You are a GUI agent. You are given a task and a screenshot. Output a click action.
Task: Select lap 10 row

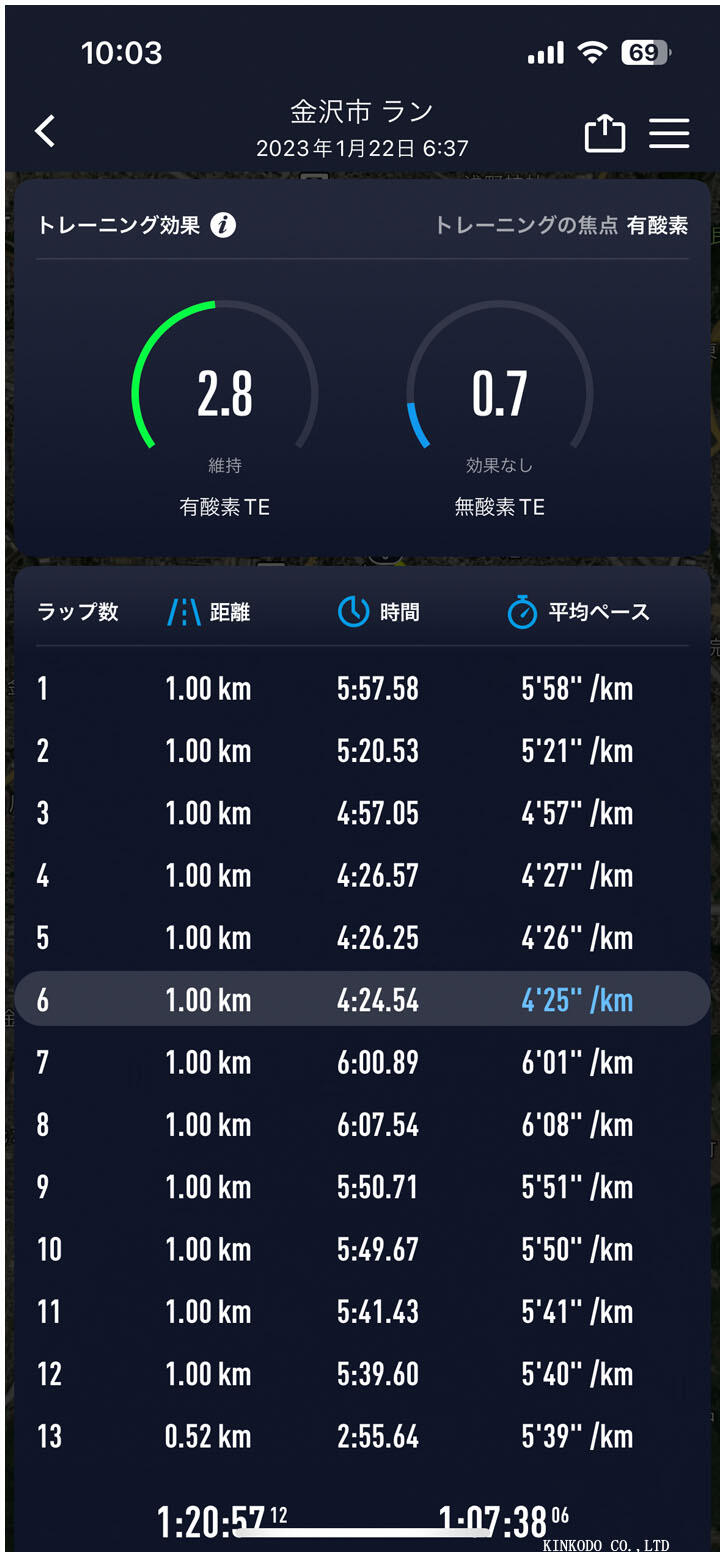(362, 1249)
